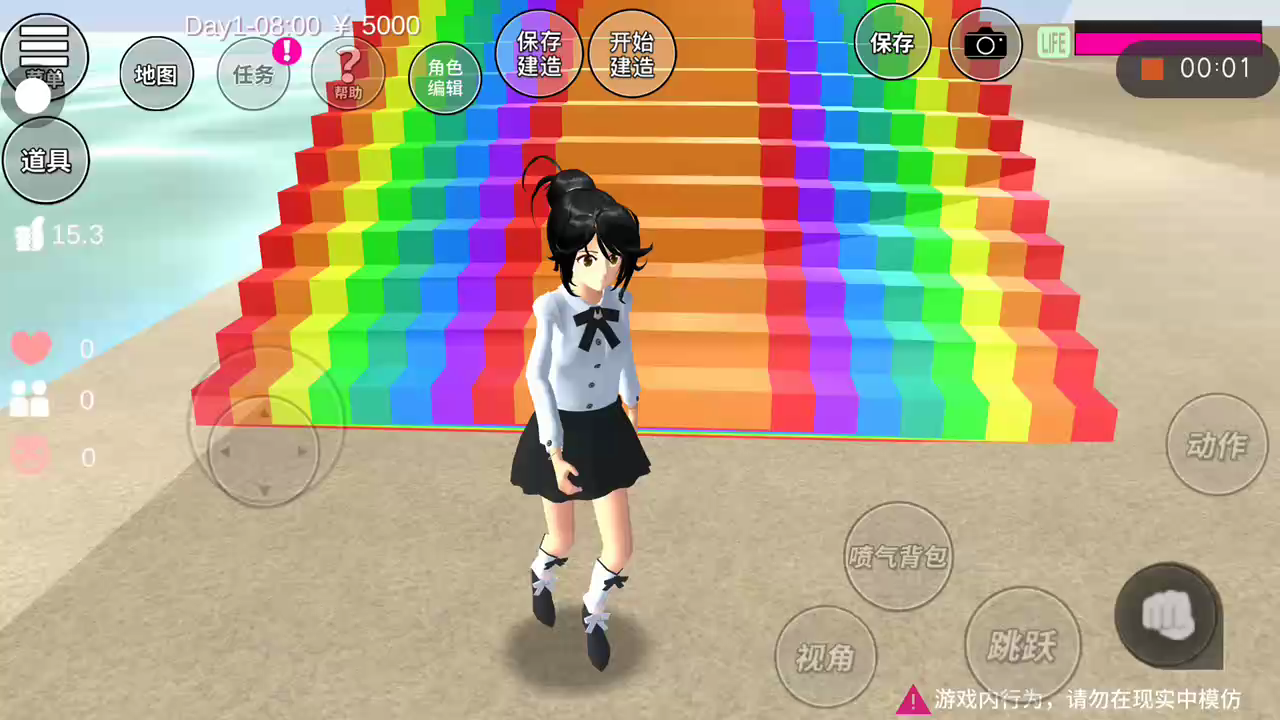This screenshot has width=1280, height=720.
Task: Activate the 喷气背包 jetpack
Action: pyautogui.click(x=897, y=556)
